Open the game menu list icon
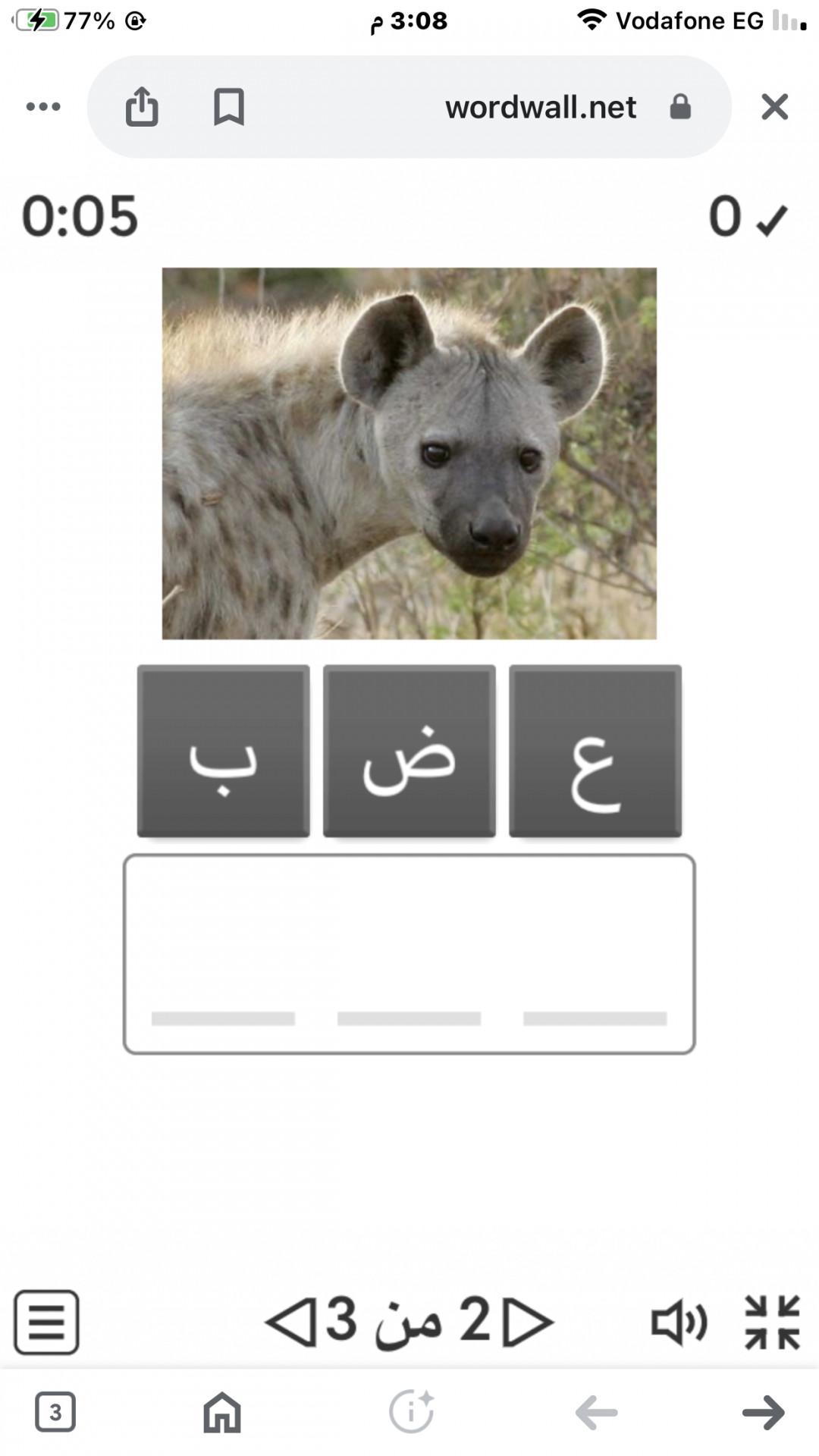 pos(46,1322)
